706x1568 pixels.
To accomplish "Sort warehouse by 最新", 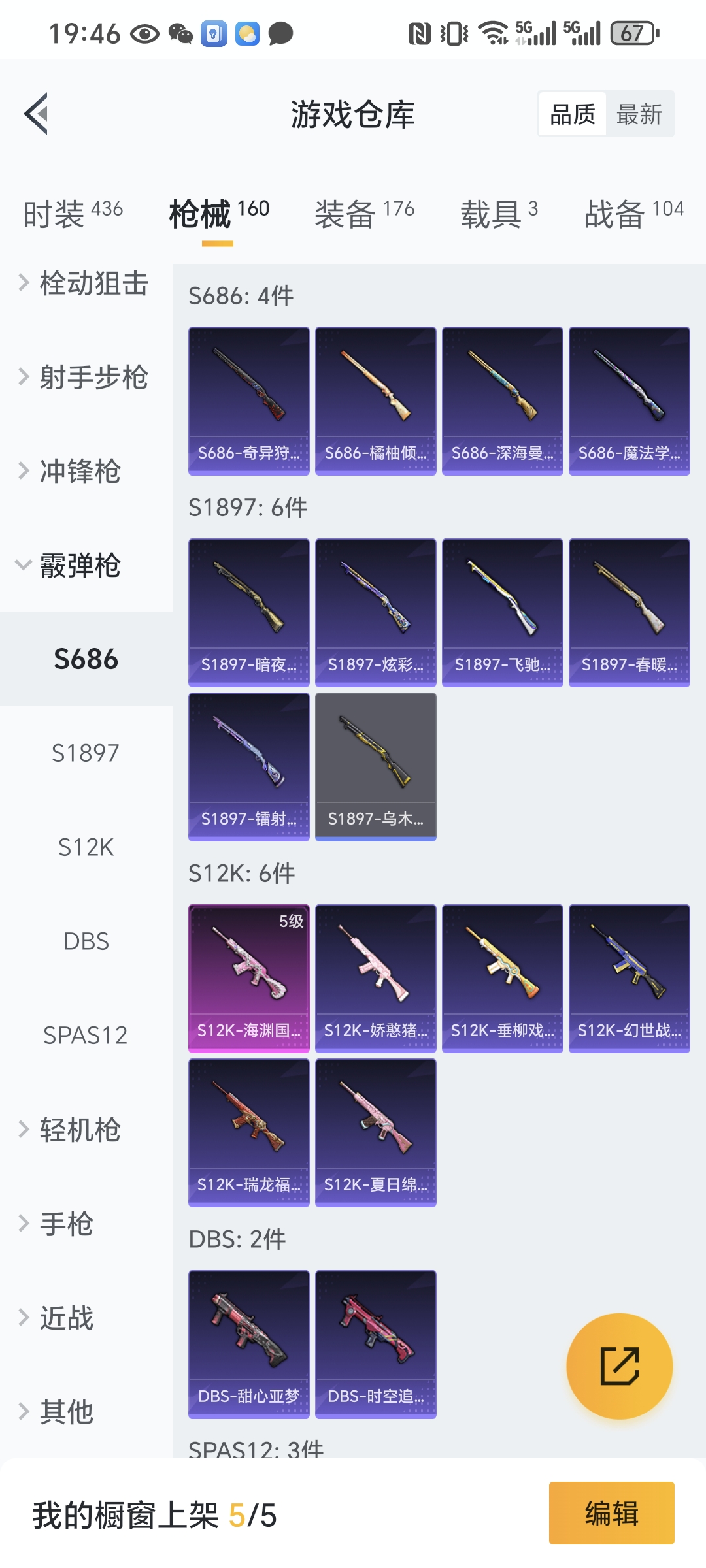I will coord(639,114).
